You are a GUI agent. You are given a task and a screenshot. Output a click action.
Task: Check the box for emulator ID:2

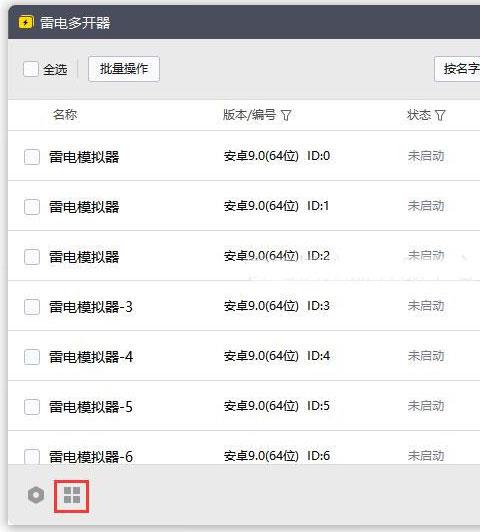tap(32, 256)
